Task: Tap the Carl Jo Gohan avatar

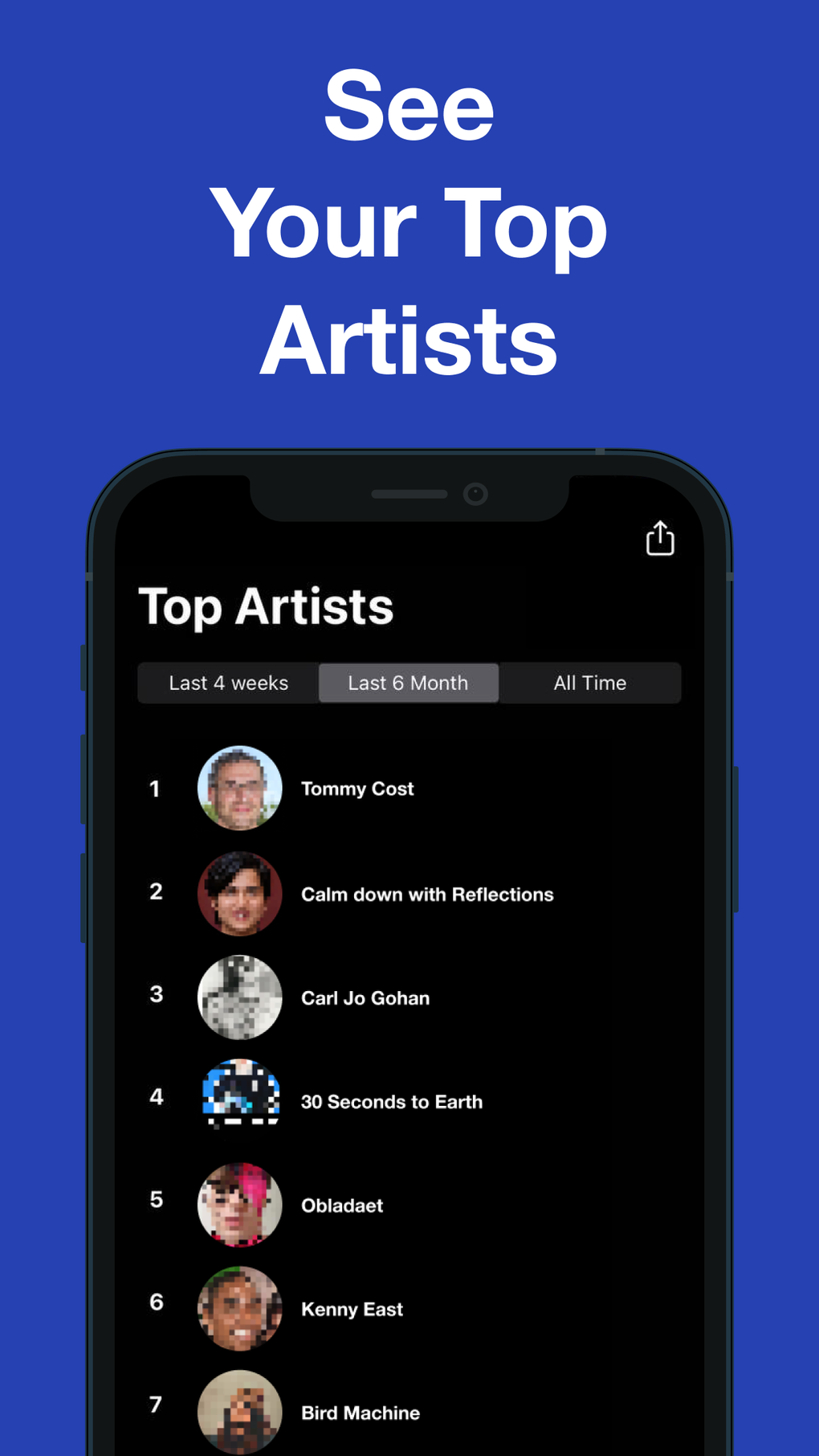Action: [x=239, y=997]
